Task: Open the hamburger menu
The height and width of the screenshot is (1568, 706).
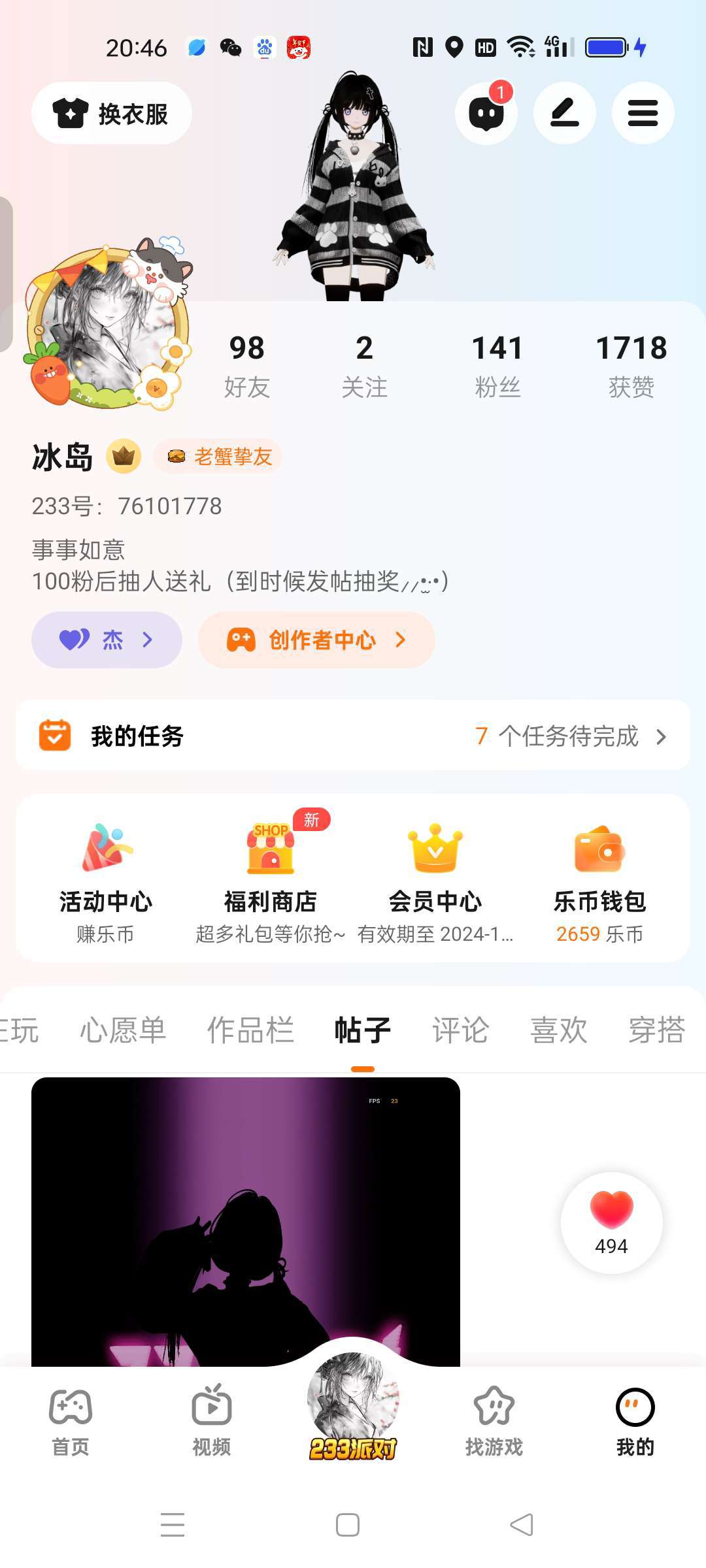Action: (x=643, y=114)
